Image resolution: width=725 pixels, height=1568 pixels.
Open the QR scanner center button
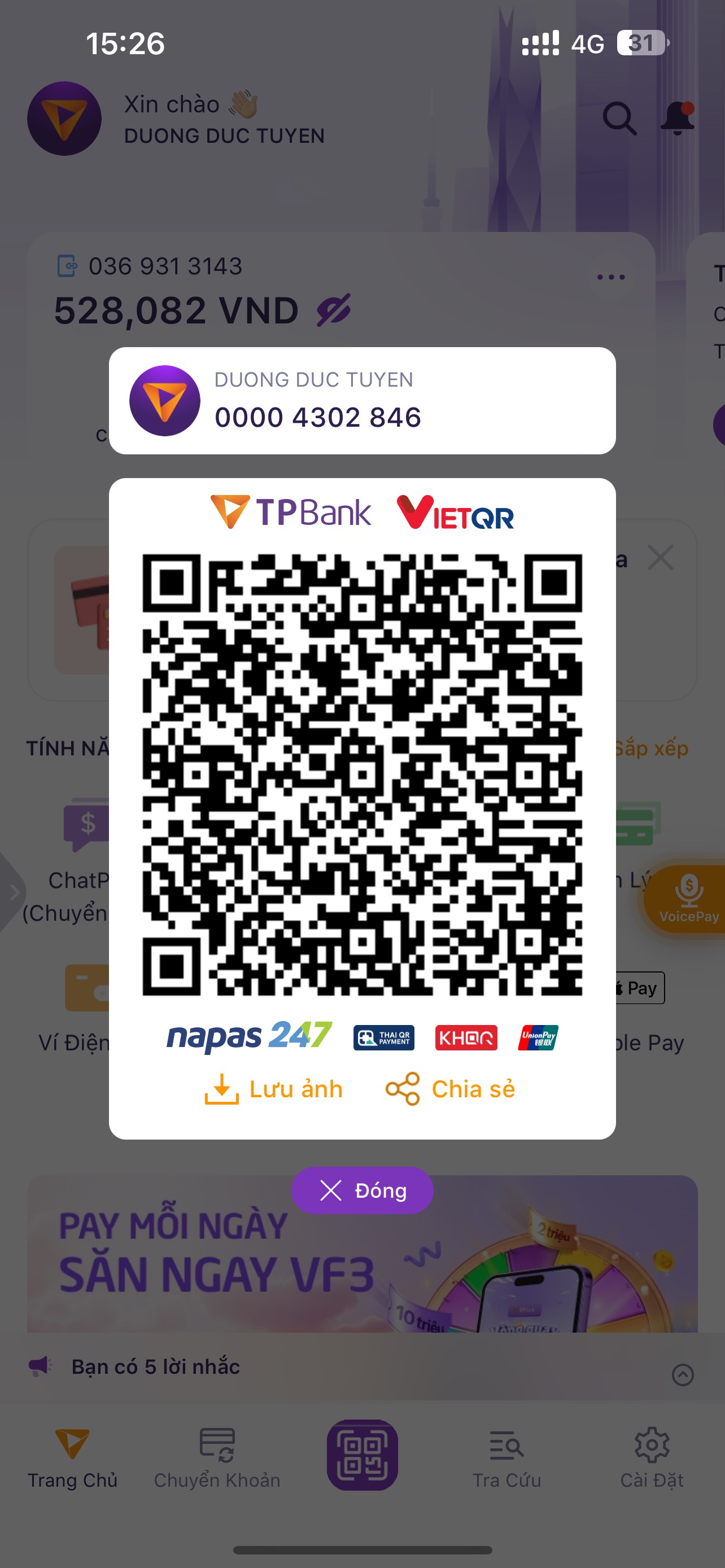[x=362, y=1455]
